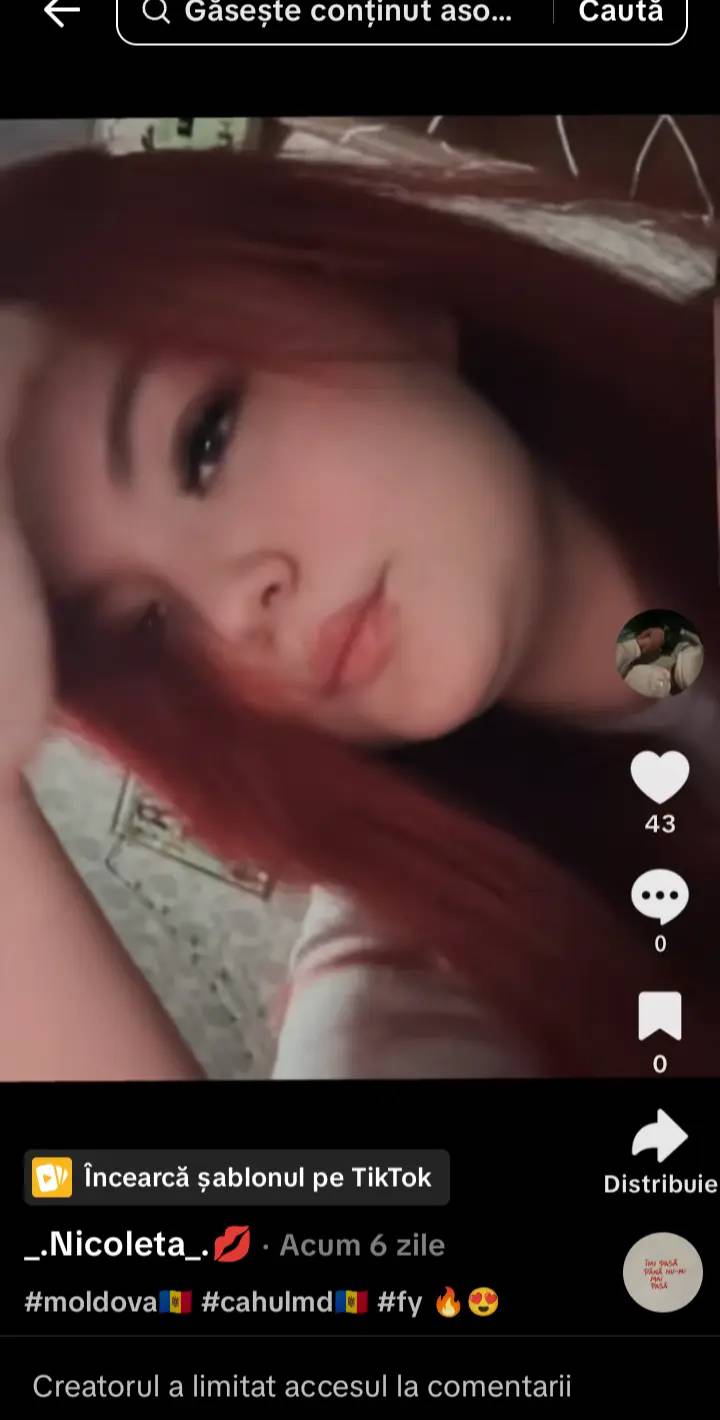Image resolution: width=720 pixels, height=1420 pixels.
Task: Open the #cahulmd hashtag
Action: (x=285, y=1302)
